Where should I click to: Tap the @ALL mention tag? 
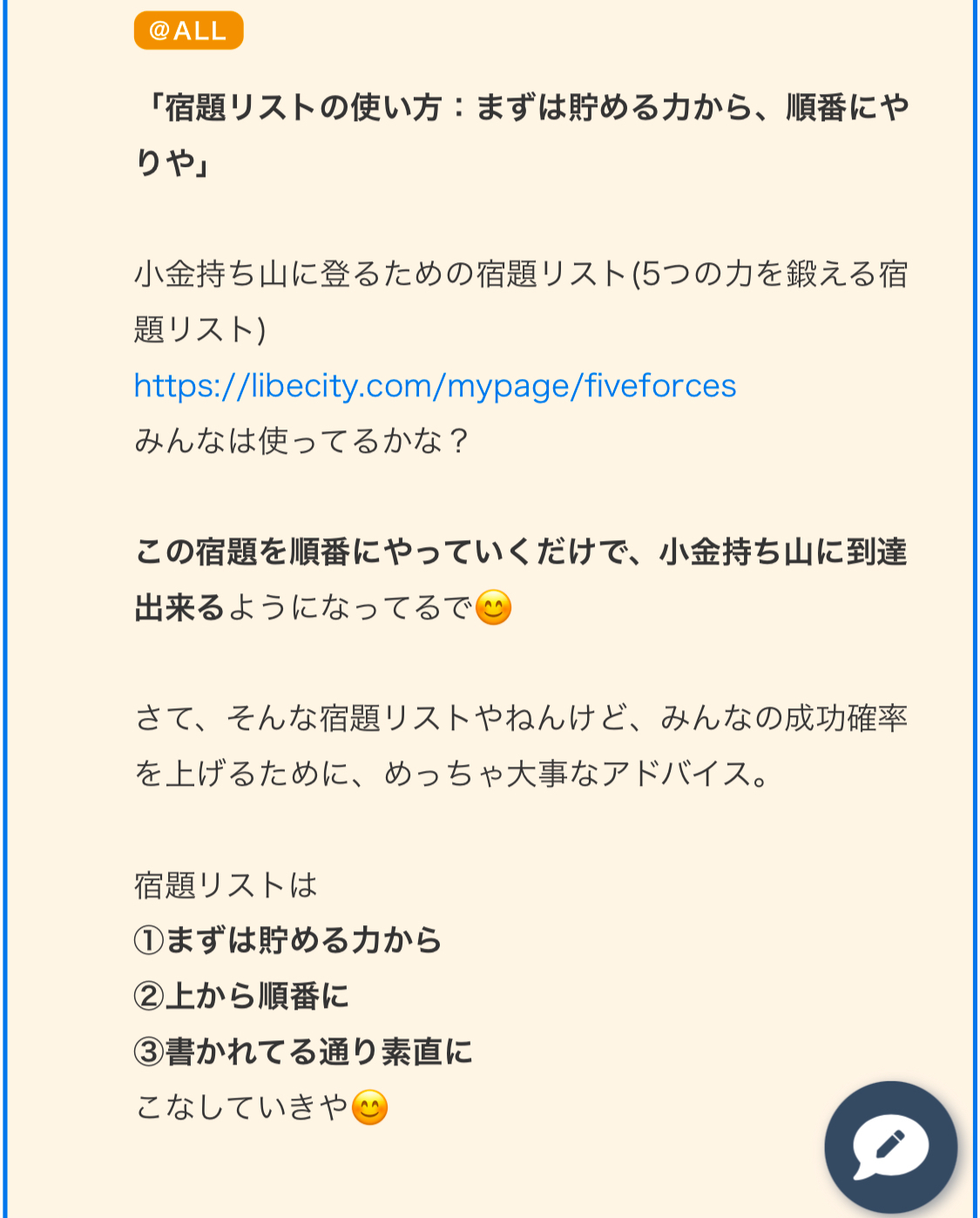click(188, 30)
